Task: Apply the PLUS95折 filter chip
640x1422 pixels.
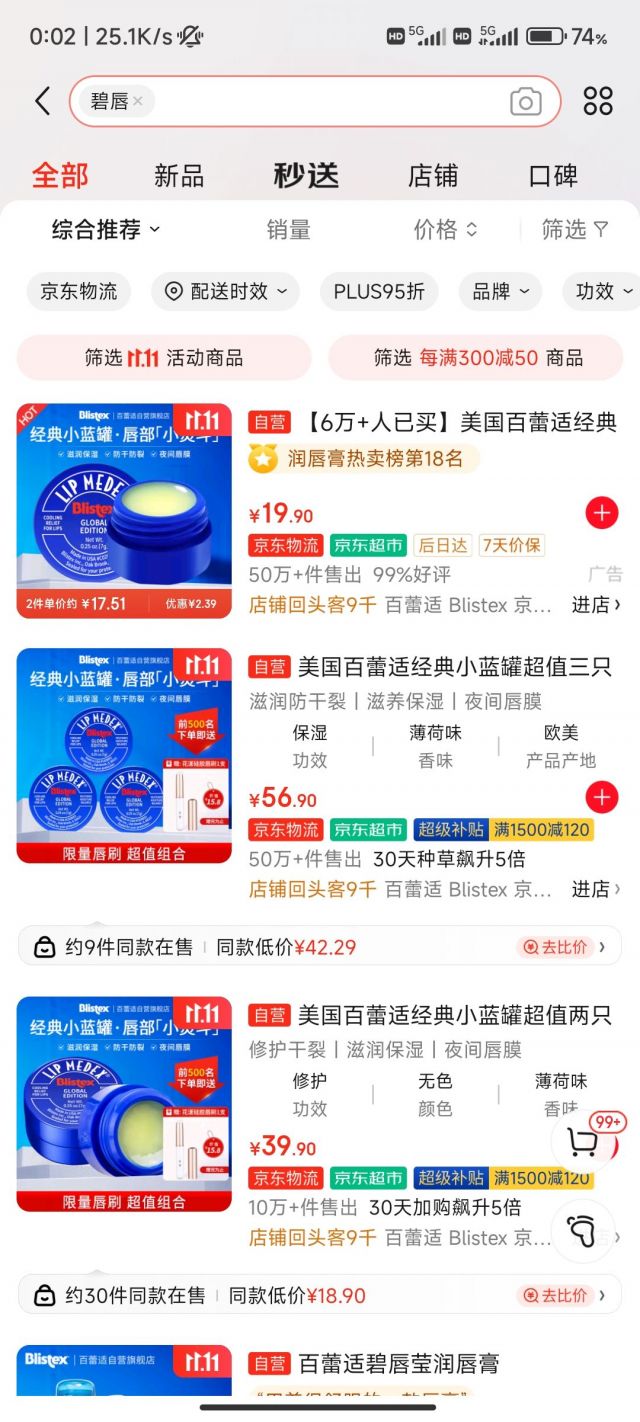Action: click(379, 291)
